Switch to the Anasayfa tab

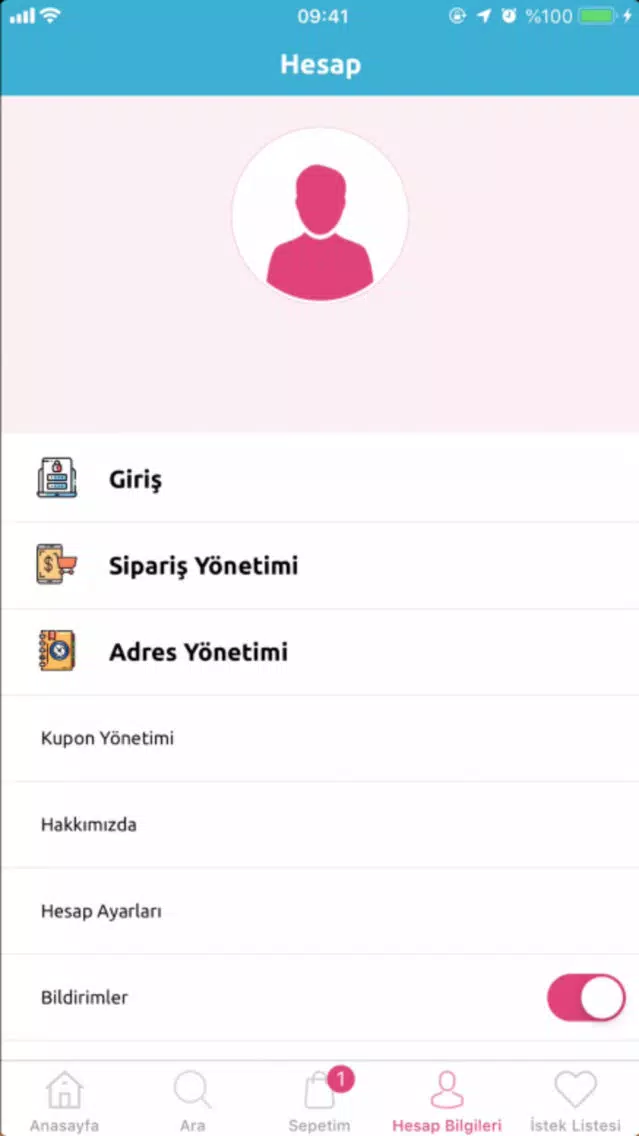pyautogui.click(x=64, y=1099)
